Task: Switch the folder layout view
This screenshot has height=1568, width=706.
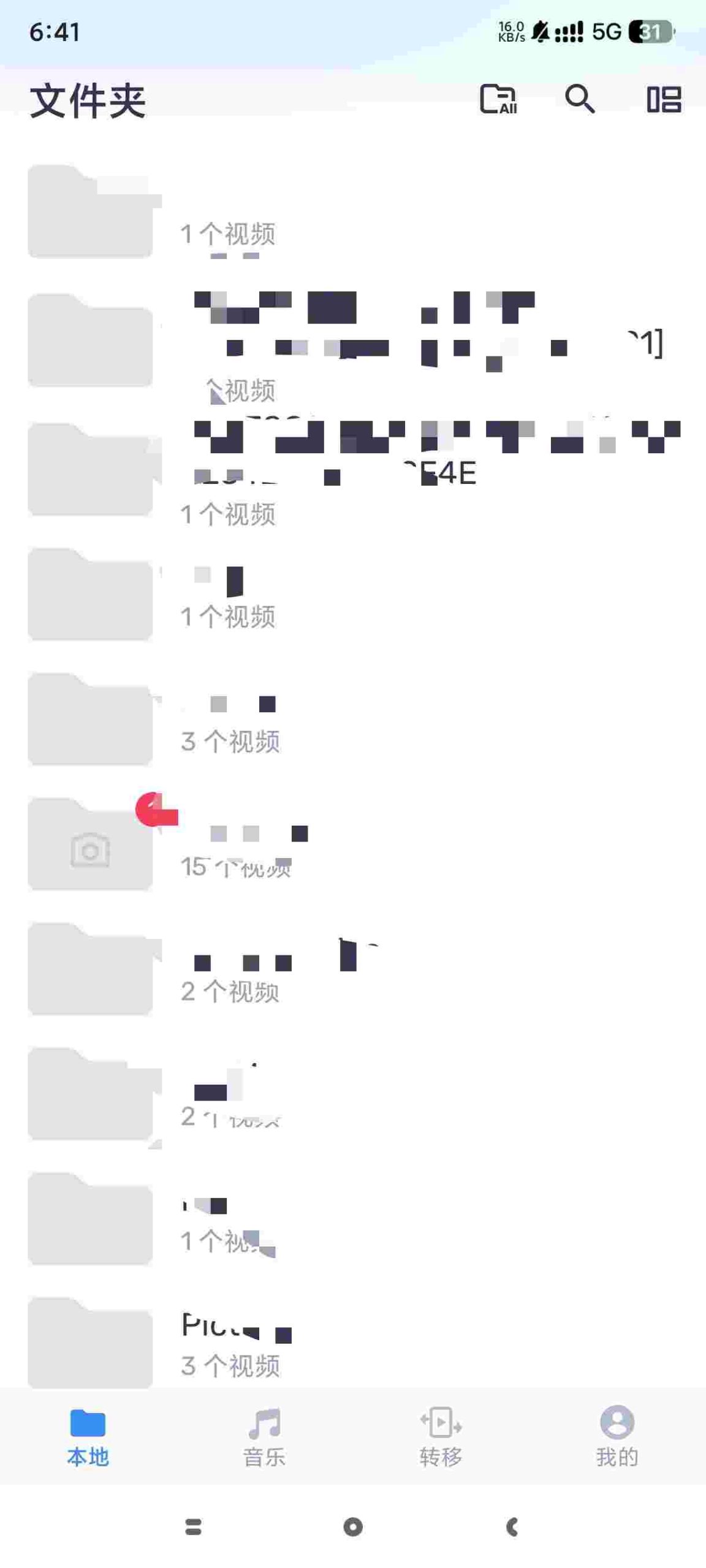Action: [664, 99]
